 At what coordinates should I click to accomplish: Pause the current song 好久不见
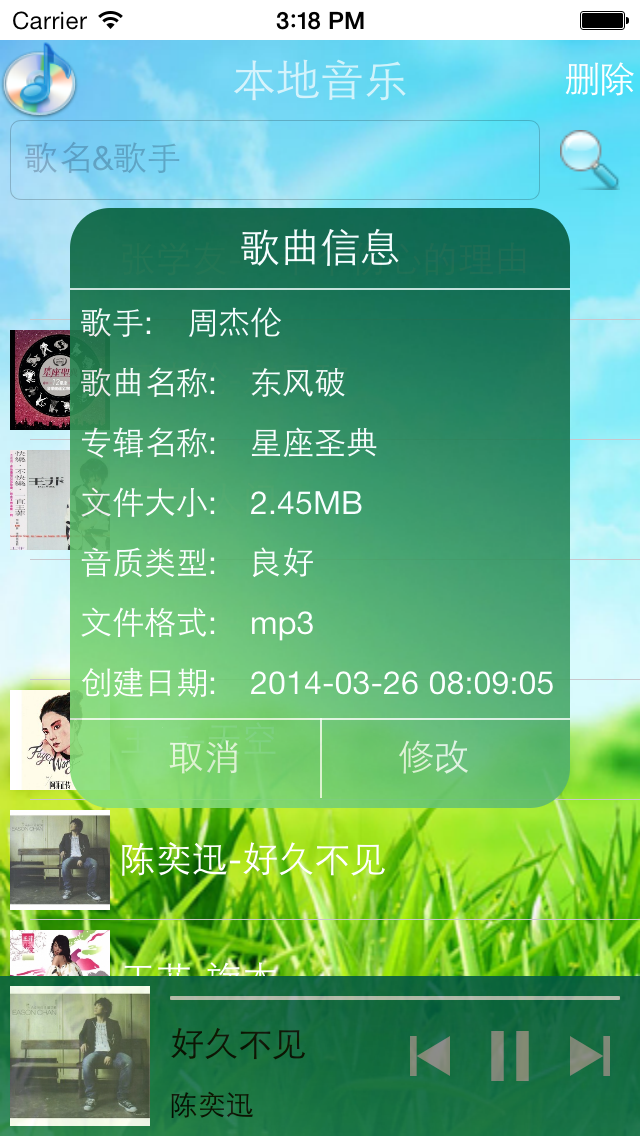point(510,1056)
